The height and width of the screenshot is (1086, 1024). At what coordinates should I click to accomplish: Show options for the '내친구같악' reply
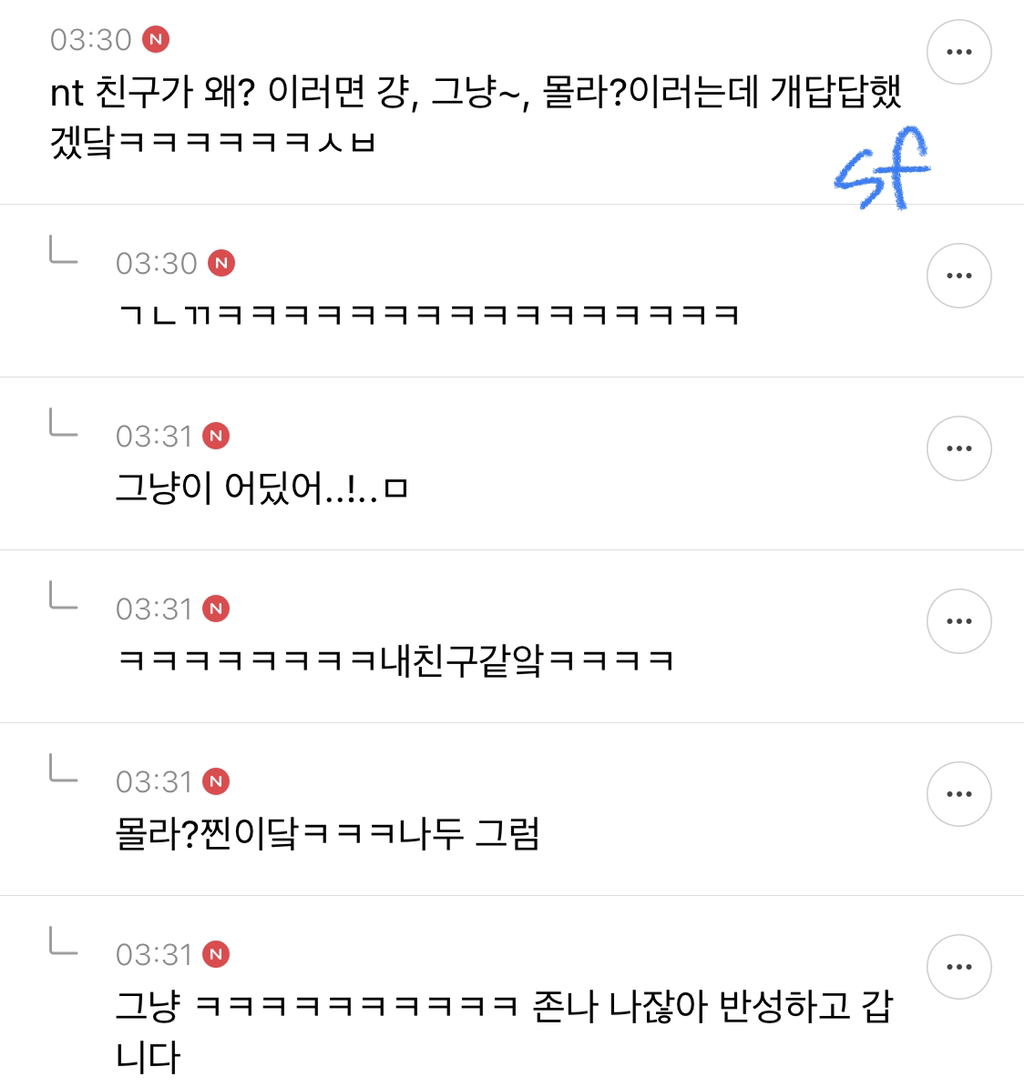tap(959, 621)
